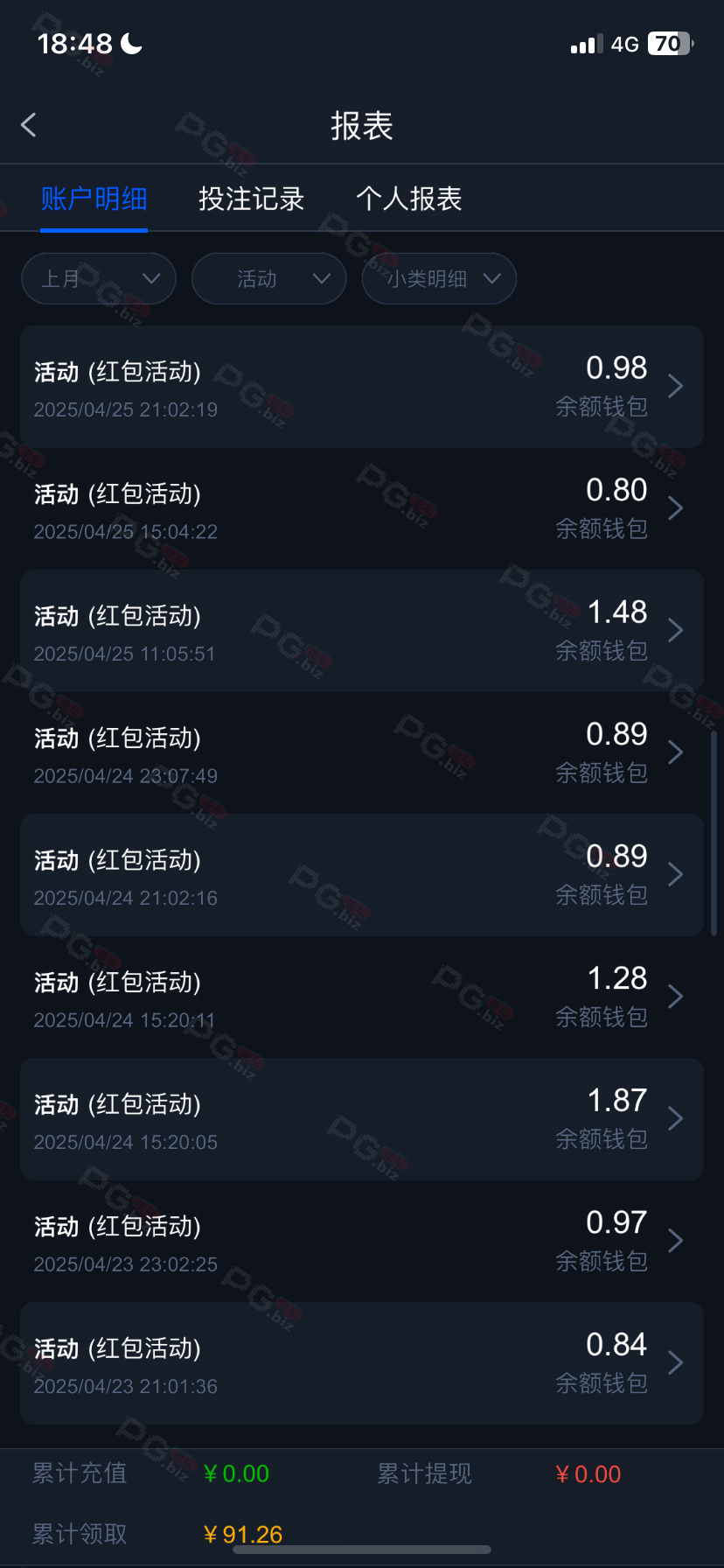724x1568 pixels.
Task: Expand the 上月 period dropdown
Action: tap(99, 279)
